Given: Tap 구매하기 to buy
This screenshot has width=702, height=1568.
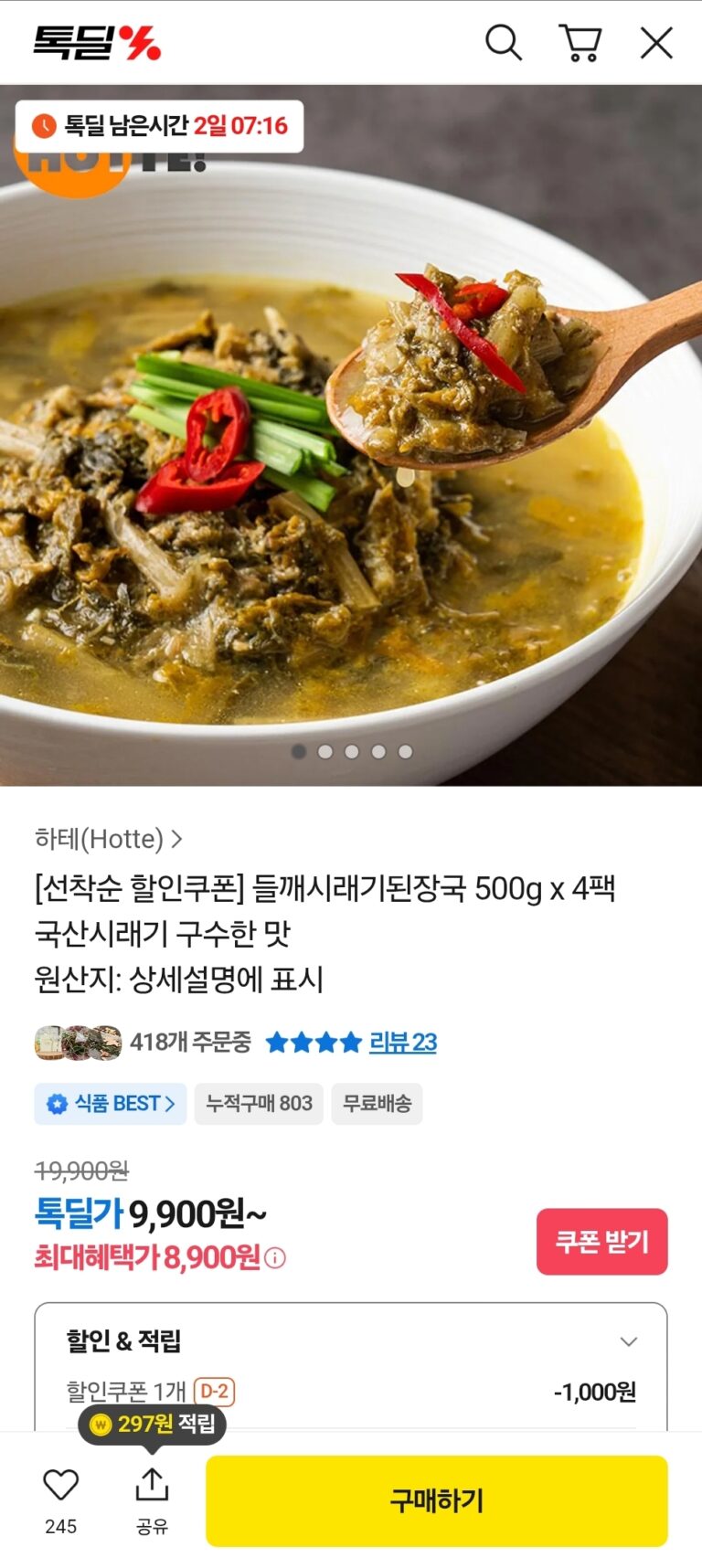Looking at the screenshot, I should 436,1500.
